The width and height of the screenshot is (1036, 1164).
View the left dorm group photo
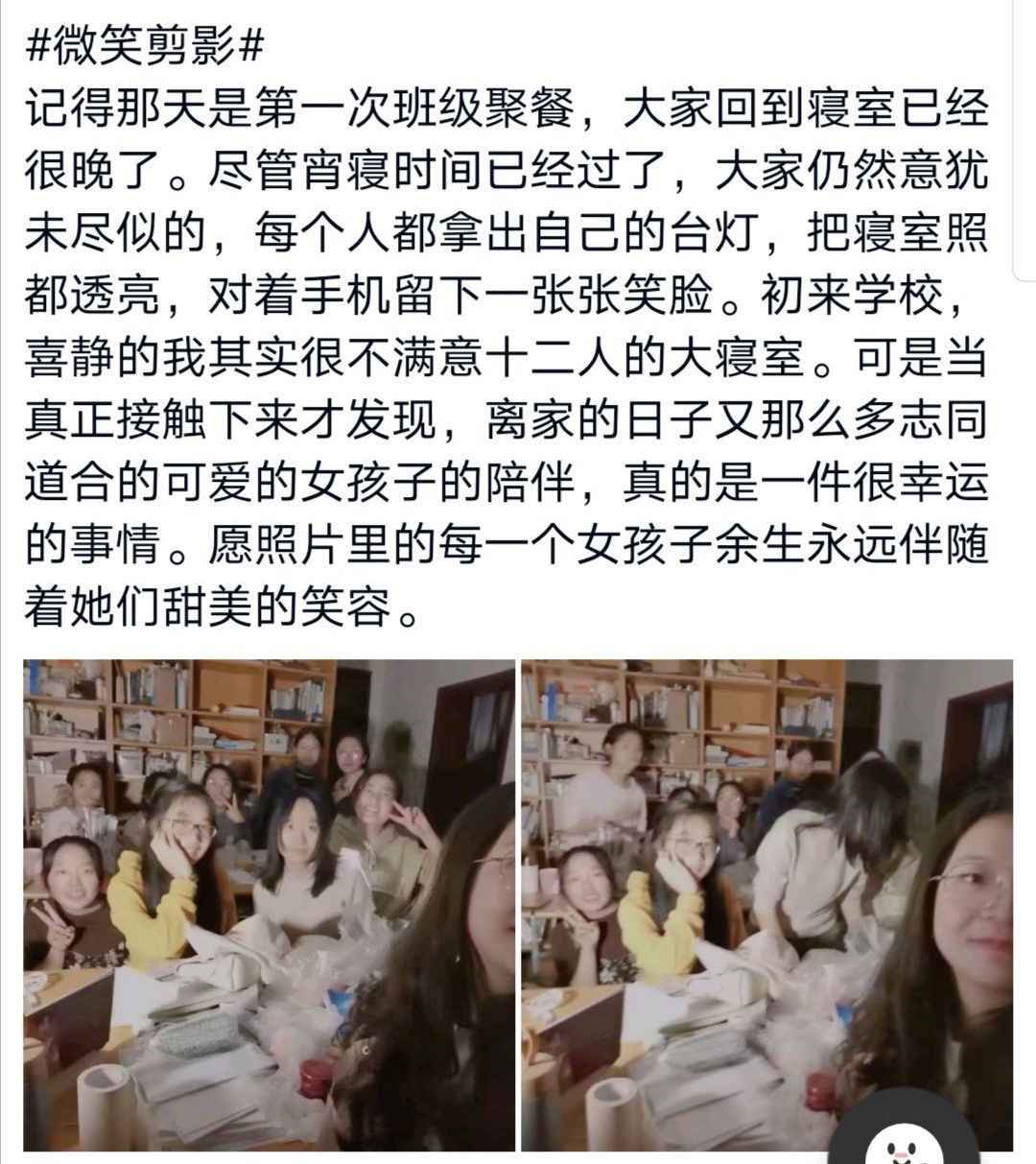point(269,904)
